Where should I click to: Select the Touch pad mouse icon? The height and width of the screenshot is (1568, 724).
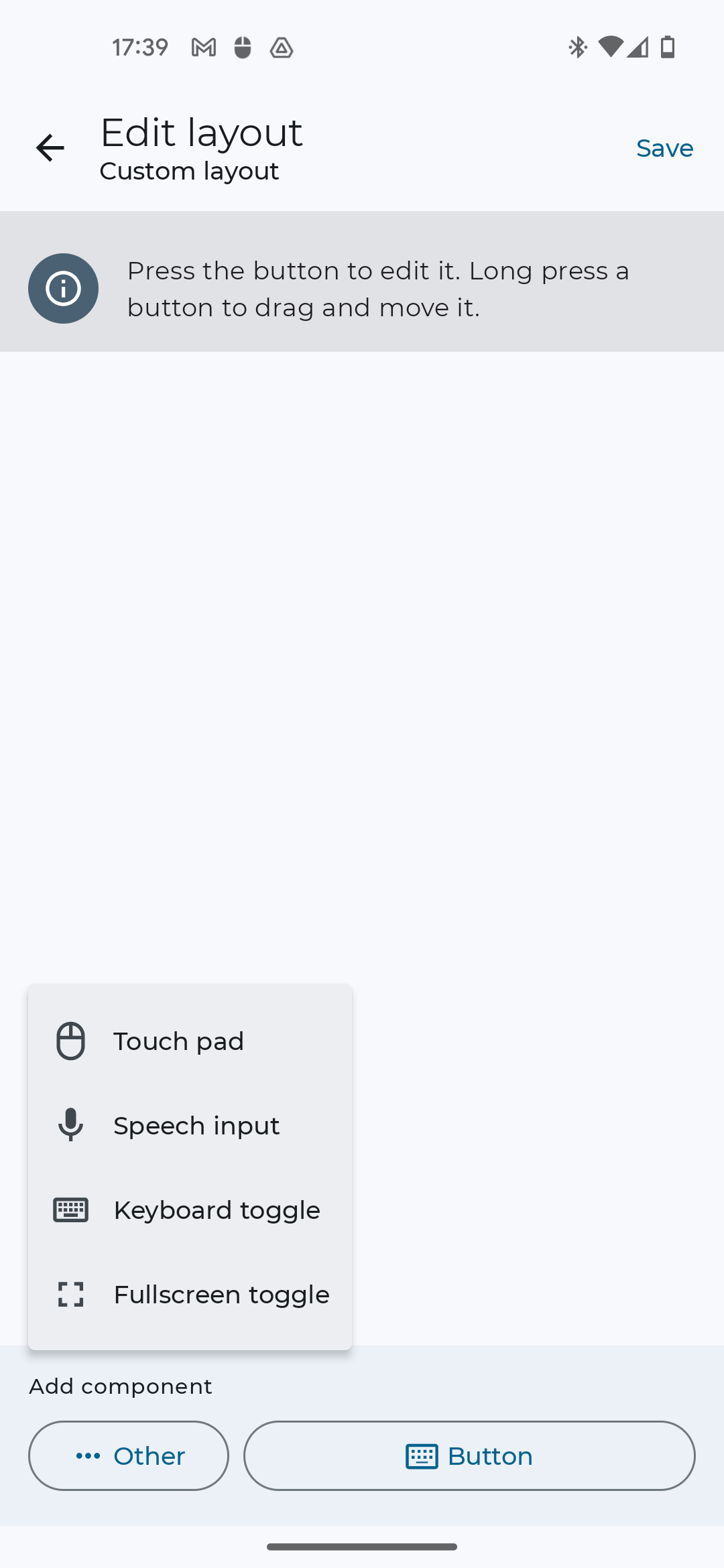[71, 1041]
